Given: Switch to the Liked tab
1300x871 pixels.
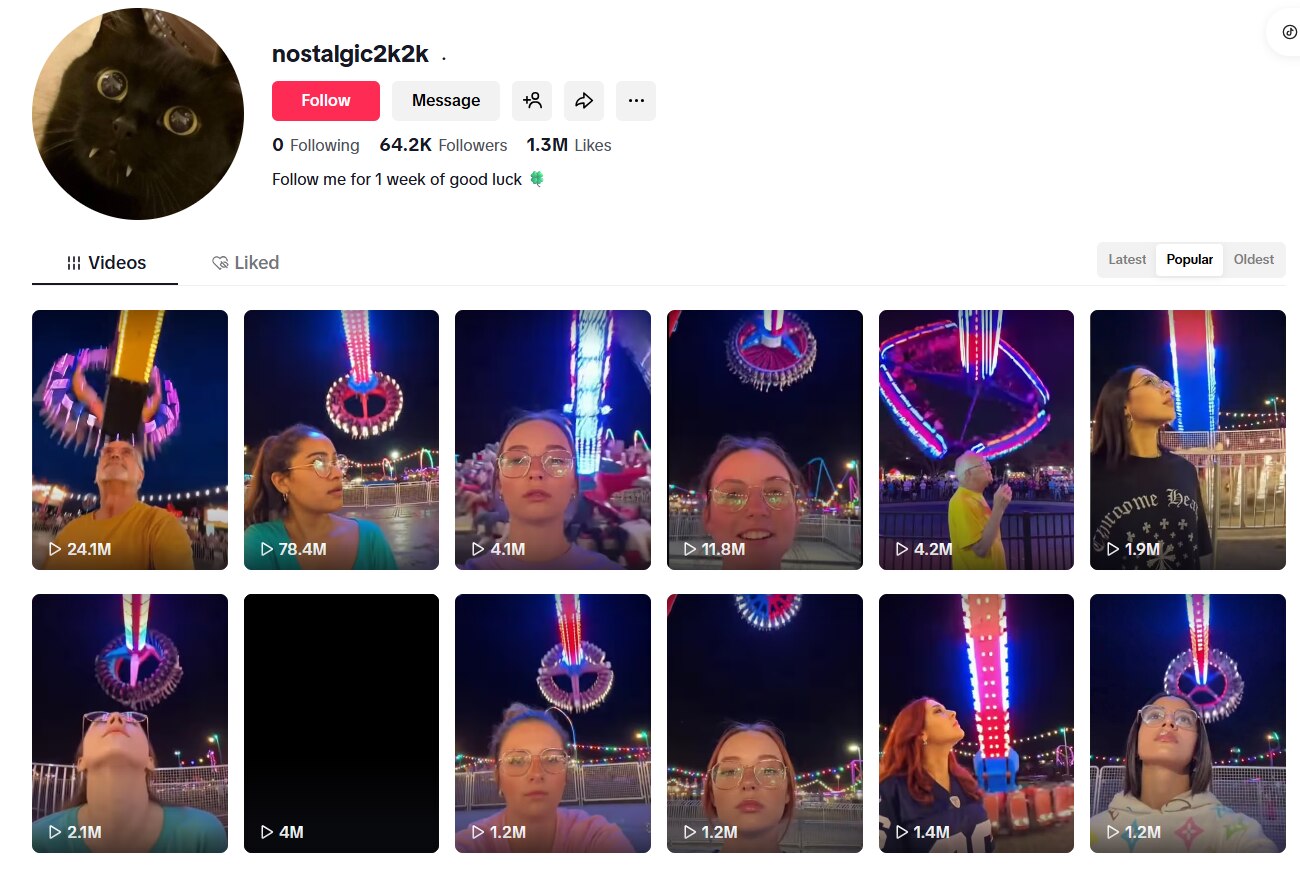Looking at the screenshot, I should pos(245,263).
